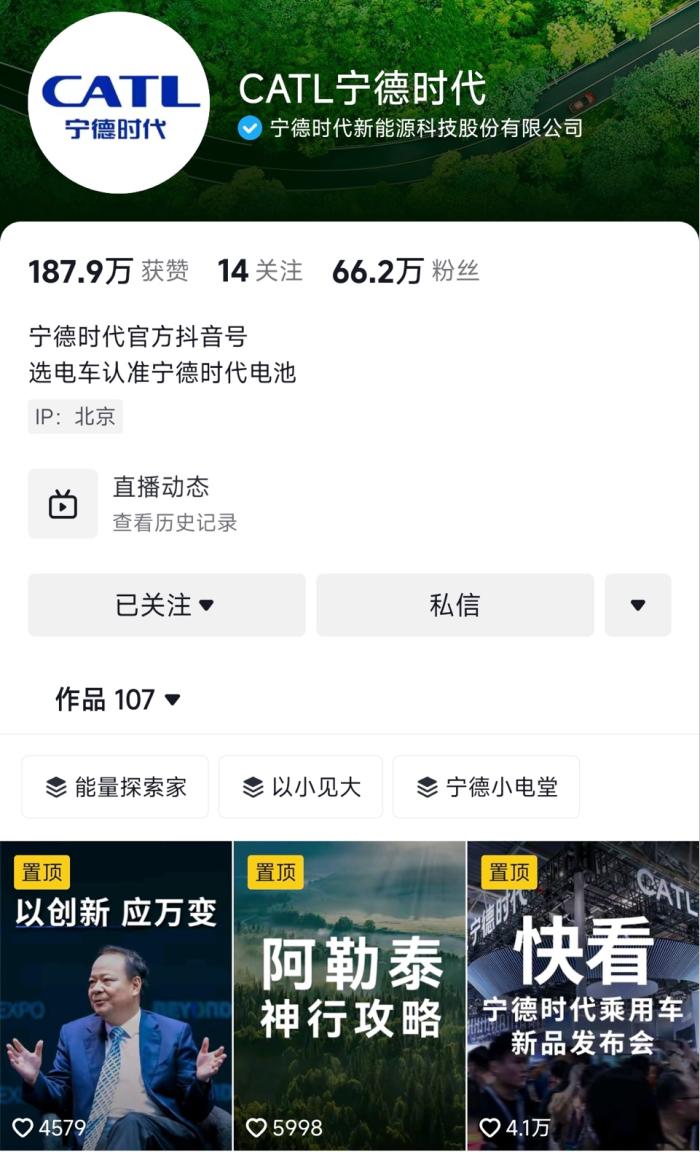Screen dimensions: 700x1152
Task: Open the 作品 107 sort dropdown
Action: pyautogui.click(x=118, y=700)
